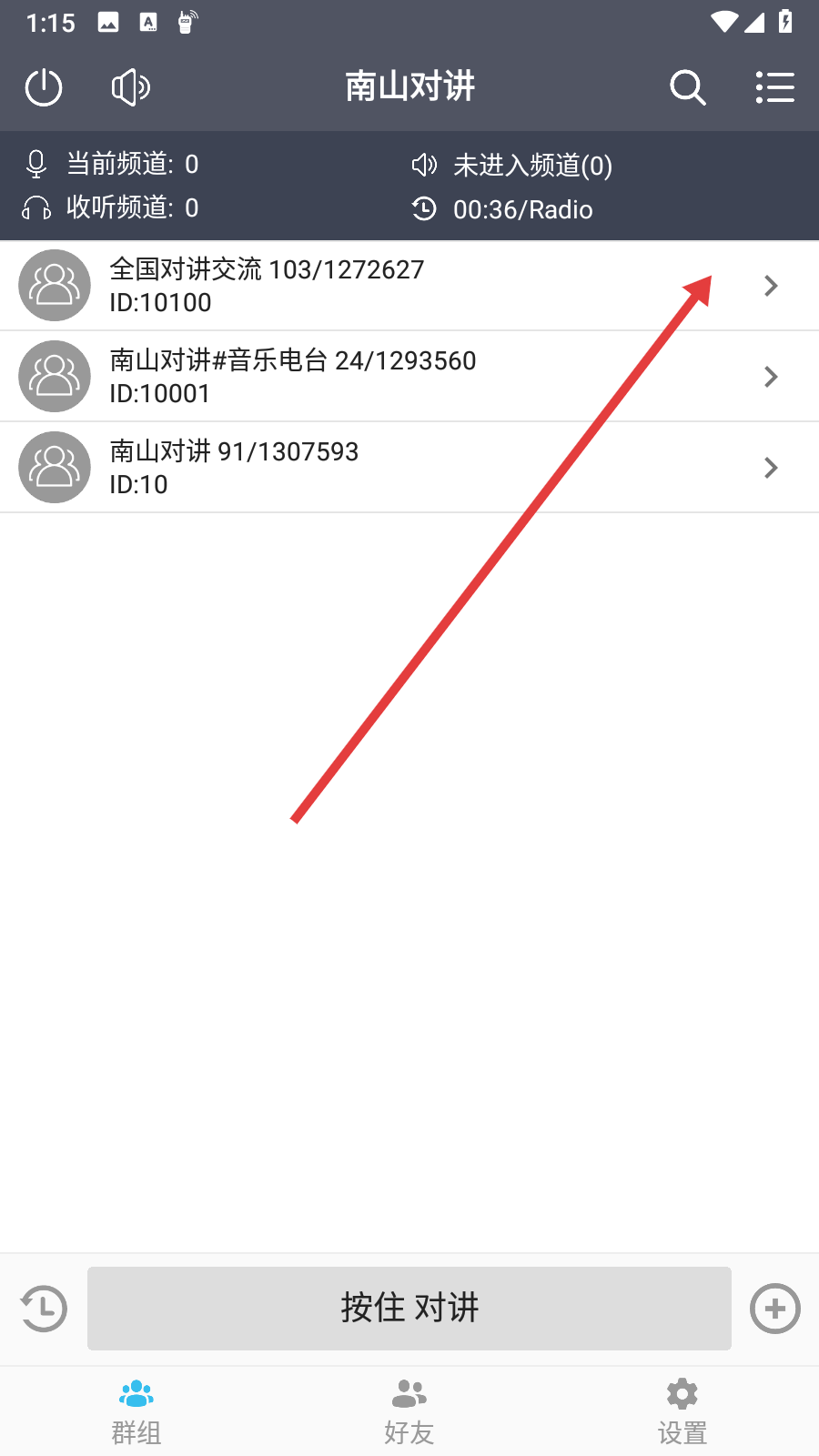The image size is (819, 1456).
Task: Toggle the speaker sound icon
Action: pyautogui.click(x=131, y=88)
